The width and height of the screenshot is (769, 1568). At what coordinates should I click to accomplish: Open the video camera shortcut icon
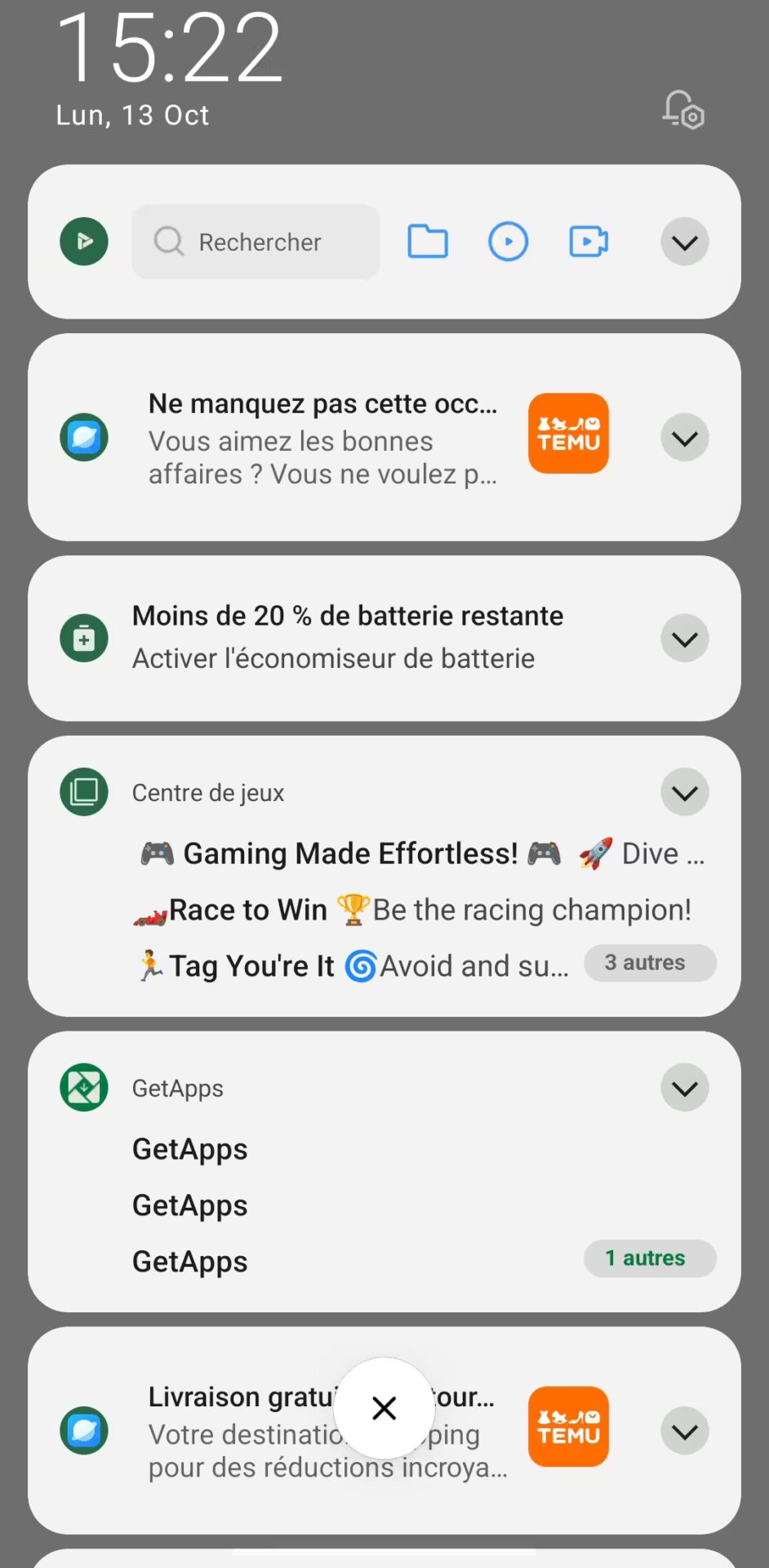[x=589, y=242]
